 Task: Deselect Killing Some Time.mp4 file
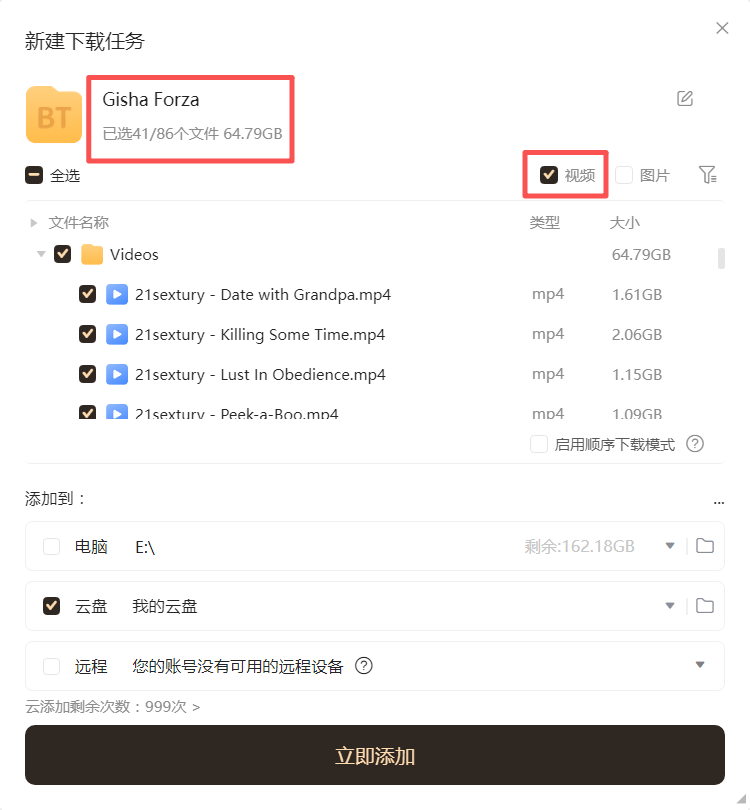click(87, 334)
